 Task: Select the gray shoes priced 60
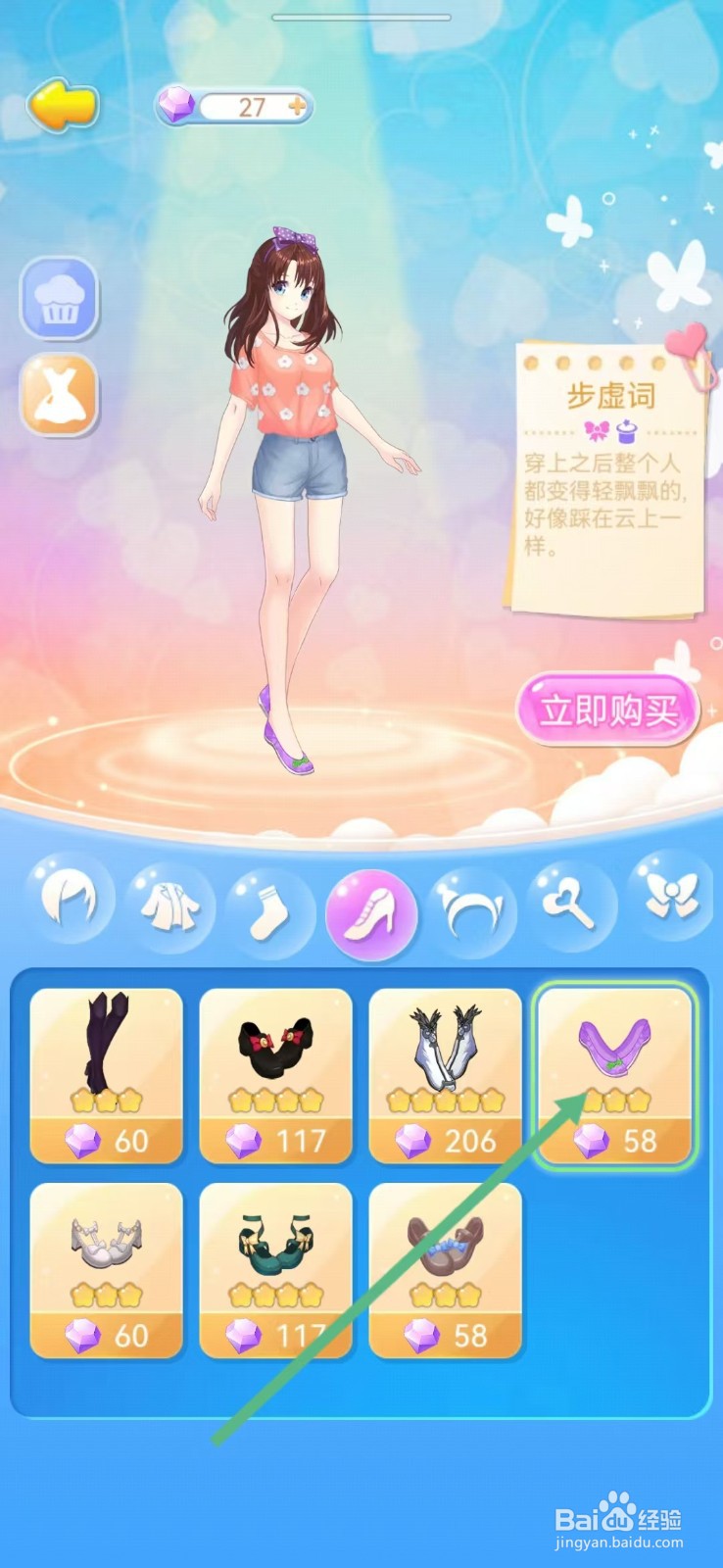click(x=107, y=1264)
